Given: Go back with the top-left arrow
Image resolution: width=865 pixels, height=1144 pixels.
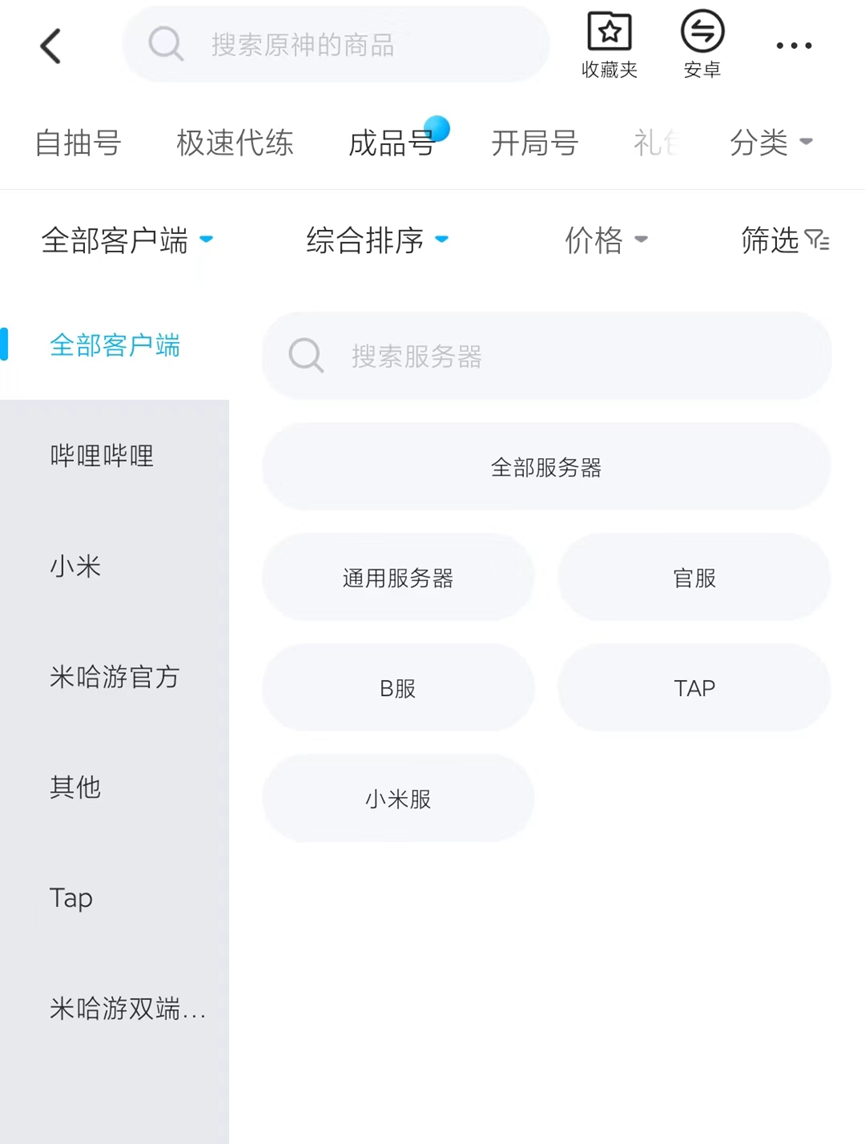Looking at the screenshot, I should [x=50, y=46].
